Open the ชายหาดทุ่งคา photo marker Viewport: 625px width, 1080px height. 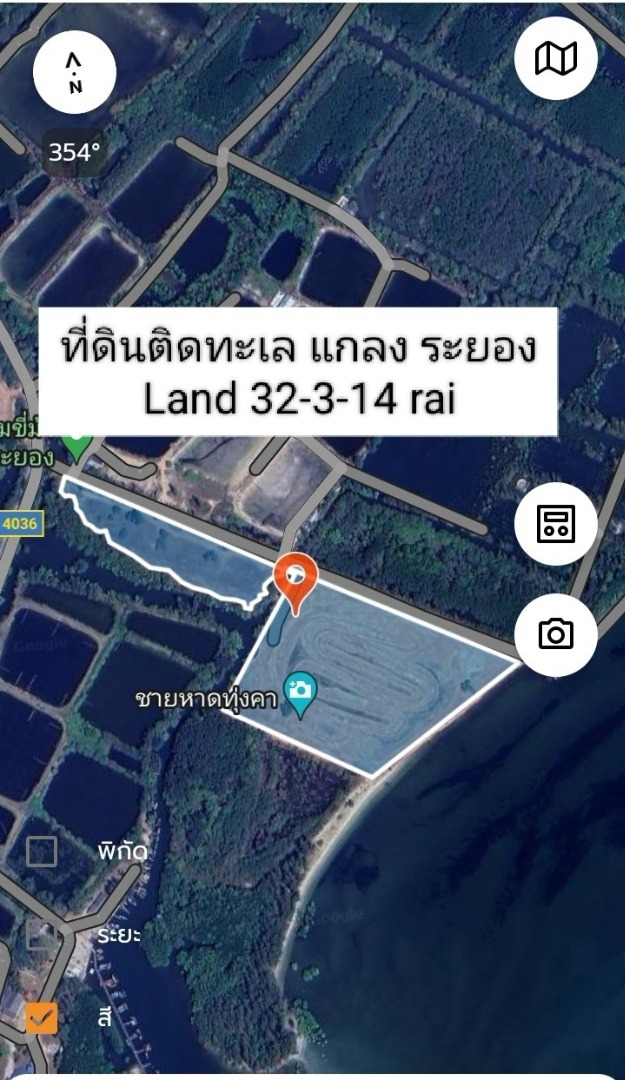(x=299, y=692)
